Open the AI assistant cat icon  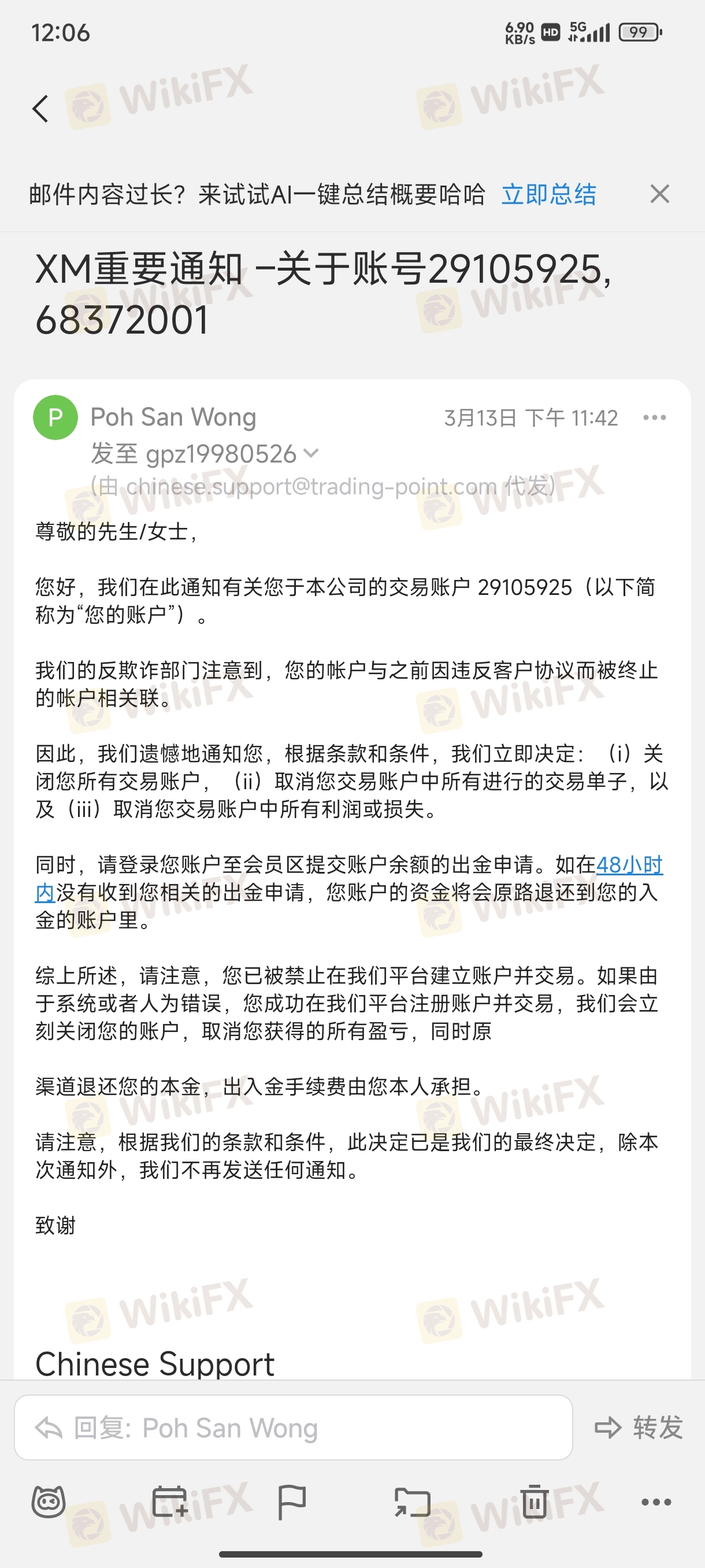click(x=49, y=1502)
